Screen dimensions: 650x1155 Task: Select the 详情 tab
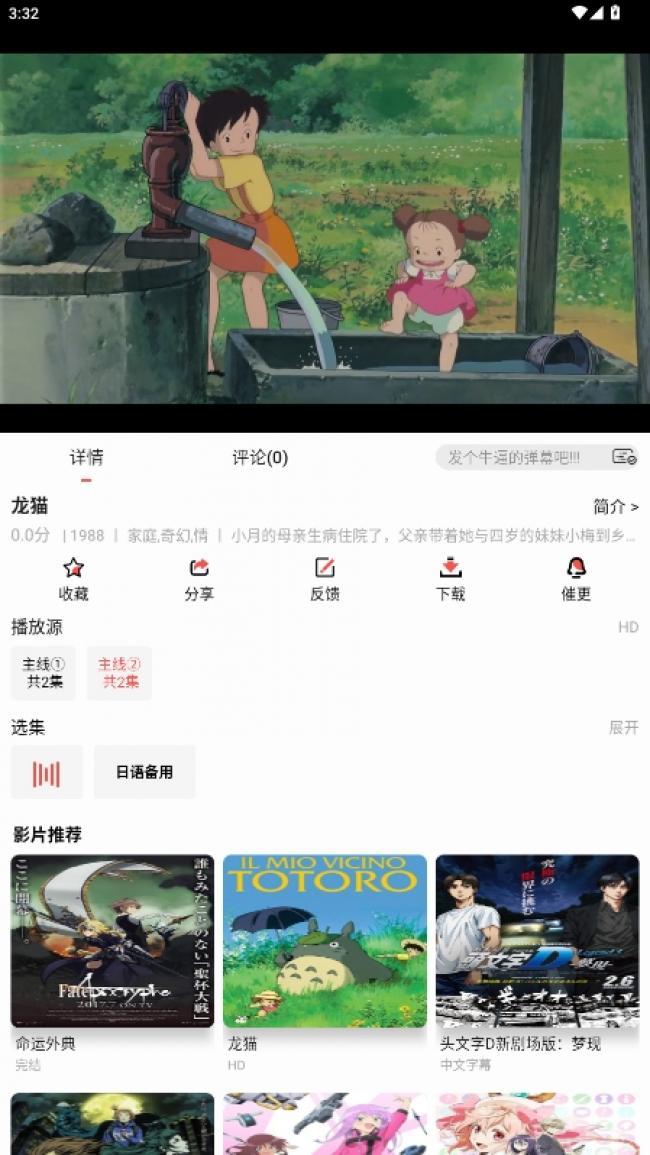click(86, 458)
